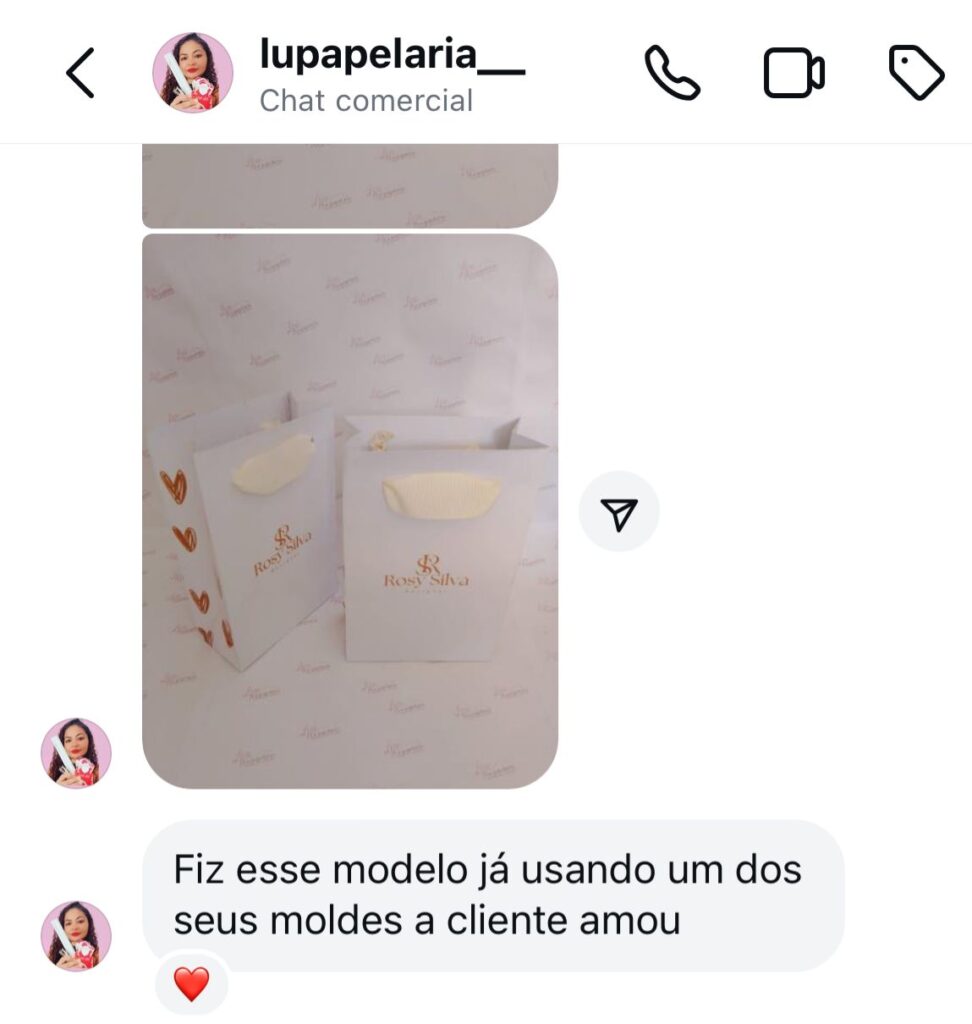Forward the bags photo with share arrow
Screen dimensions: 972x1024
[x=619, y=512]
